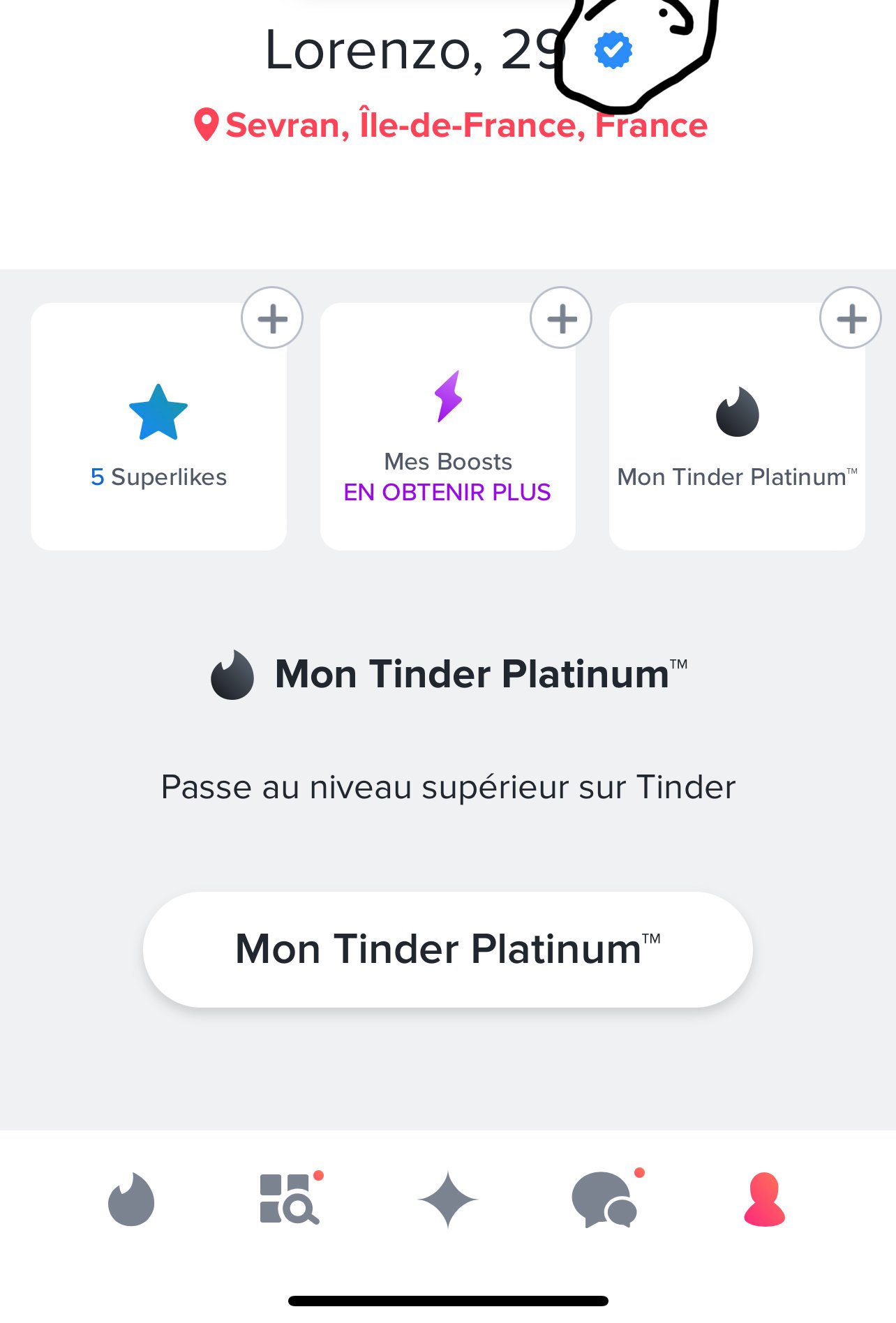
Task: Tap the large Mon Tinder Platinum button
Action: pyautogui.click(x=447, y=949)
